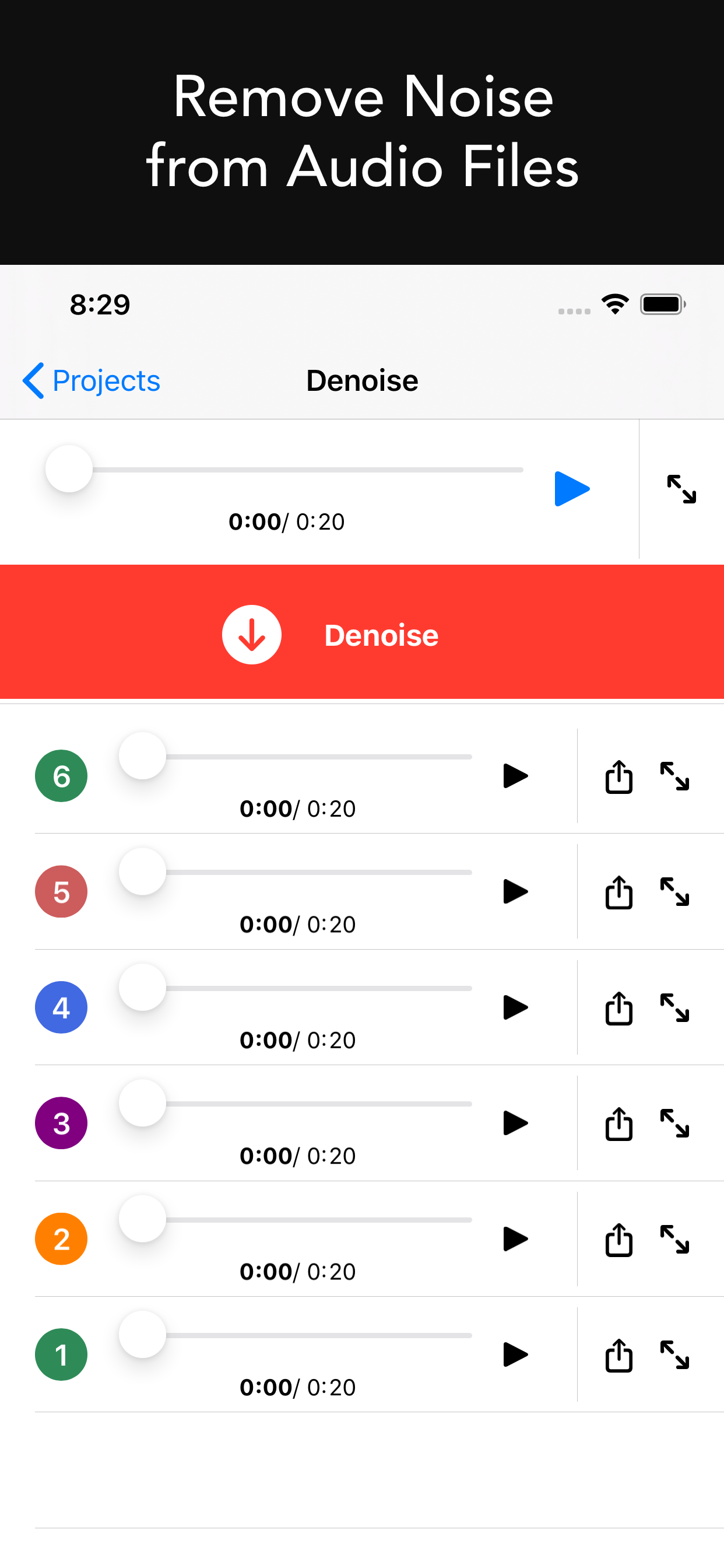The height and width of the screenshot is (1568, 724).
Task: Play the track 6 audio
Action: [x=515, y=776]
